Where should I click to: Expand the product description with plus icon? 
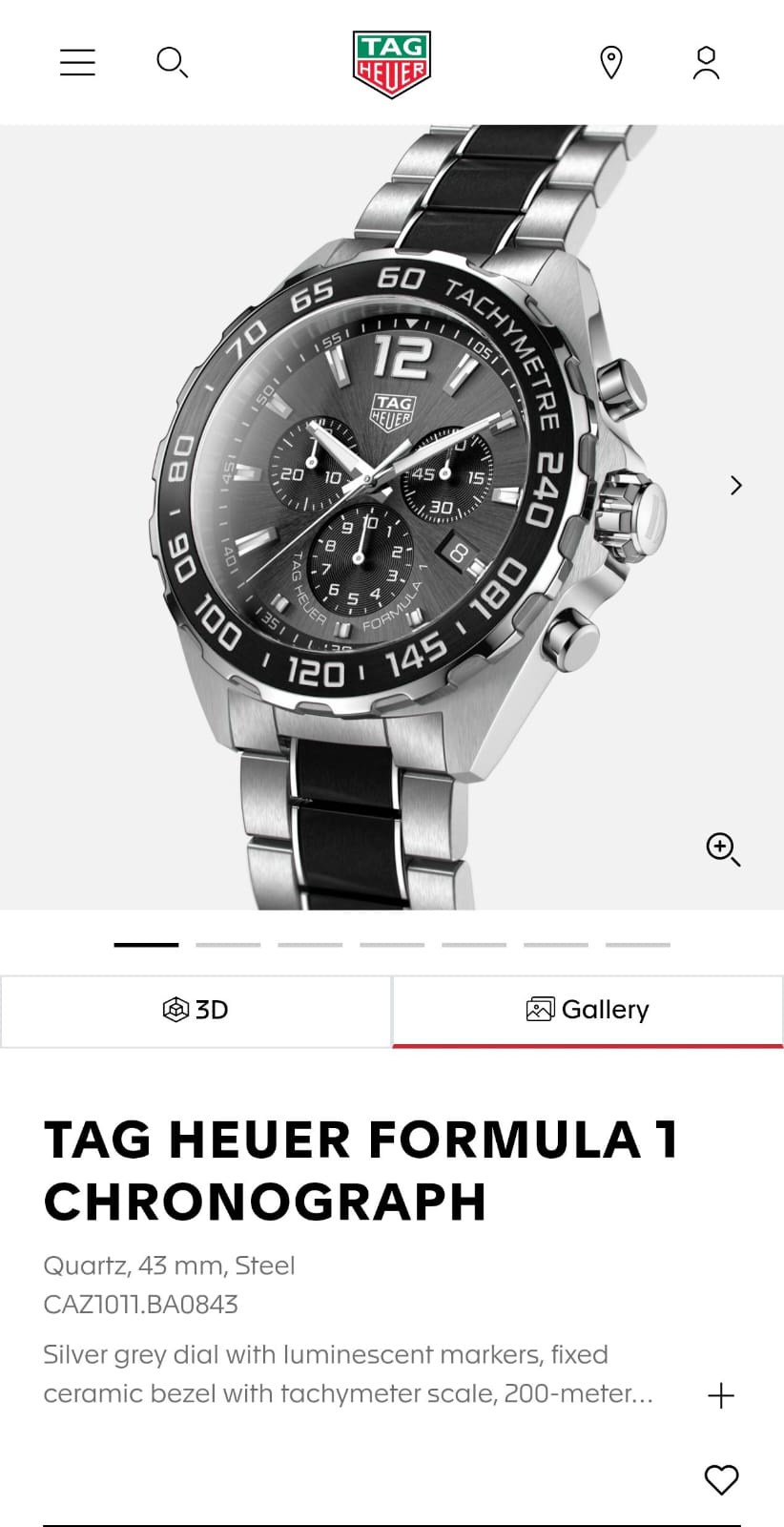click(x=721, y=1395)
